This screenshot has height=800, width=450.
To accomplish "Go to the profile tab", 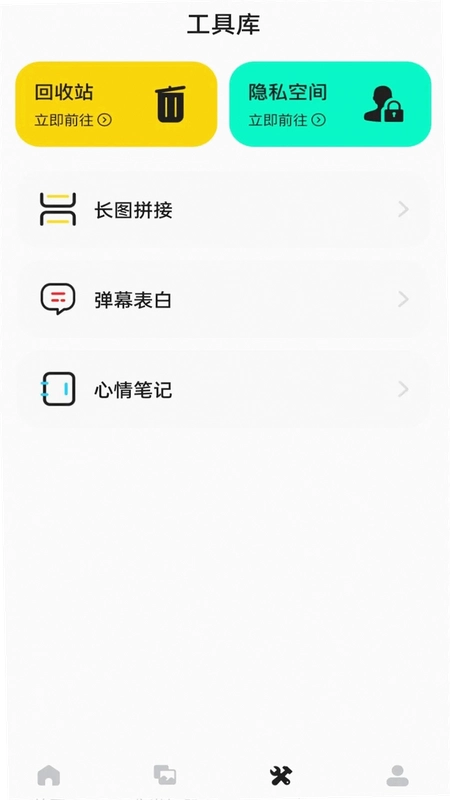I will pyautogui.click(x=397, y=776).
